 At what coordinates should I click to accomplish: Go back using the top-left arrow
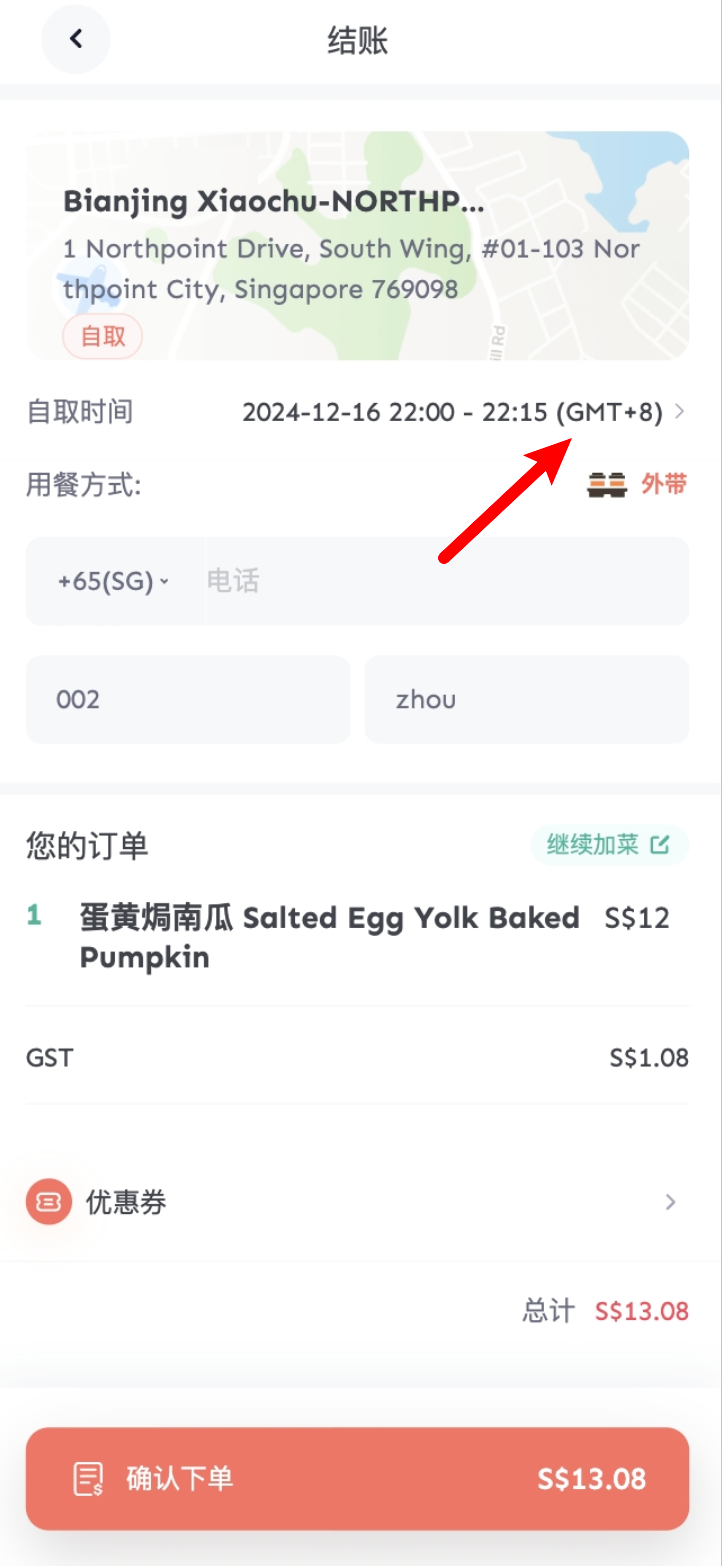click(x=76, y=40)
